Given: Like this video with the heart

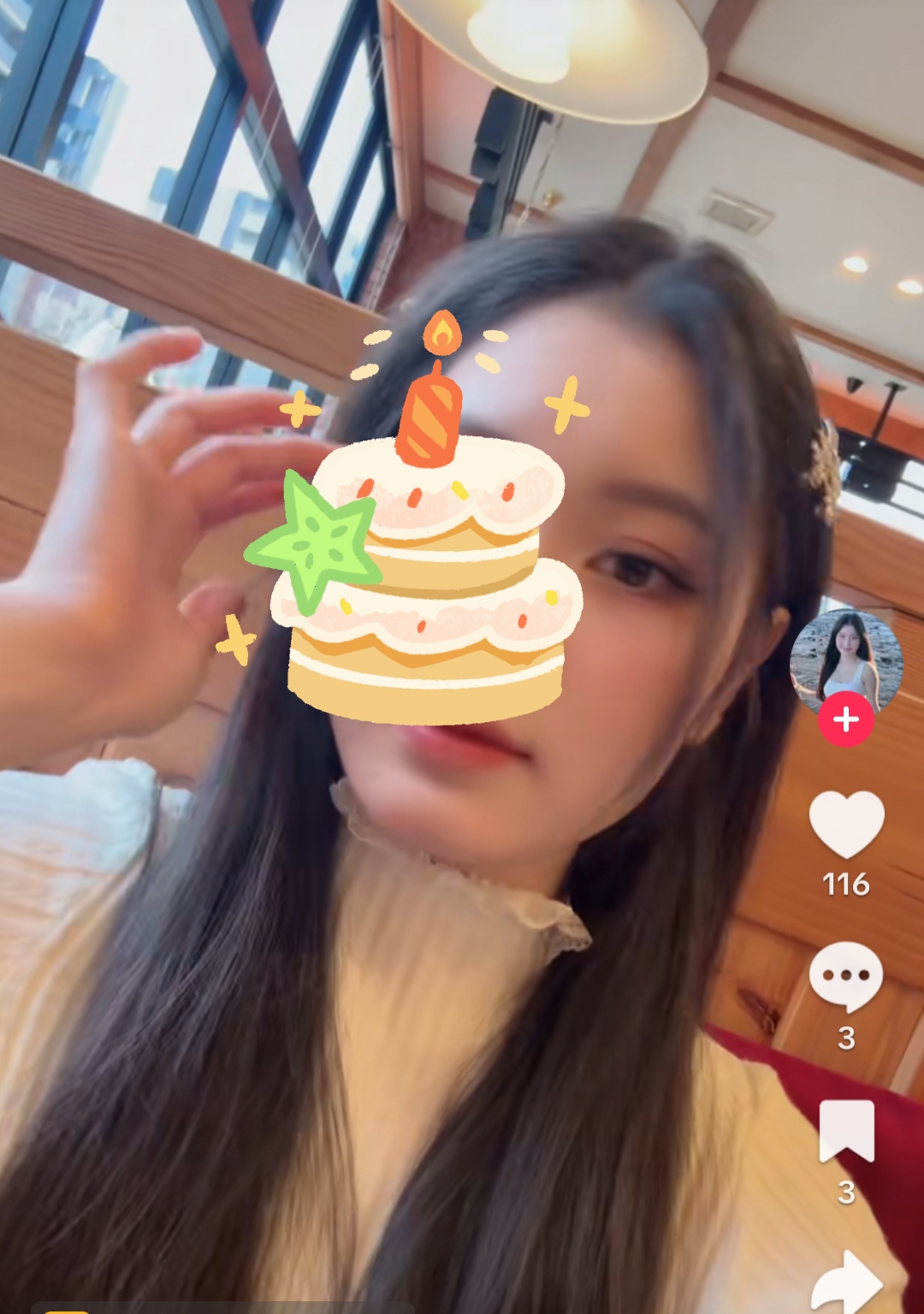Looking at the screenshot, I should pyautogui.click(x=846, y=824).
